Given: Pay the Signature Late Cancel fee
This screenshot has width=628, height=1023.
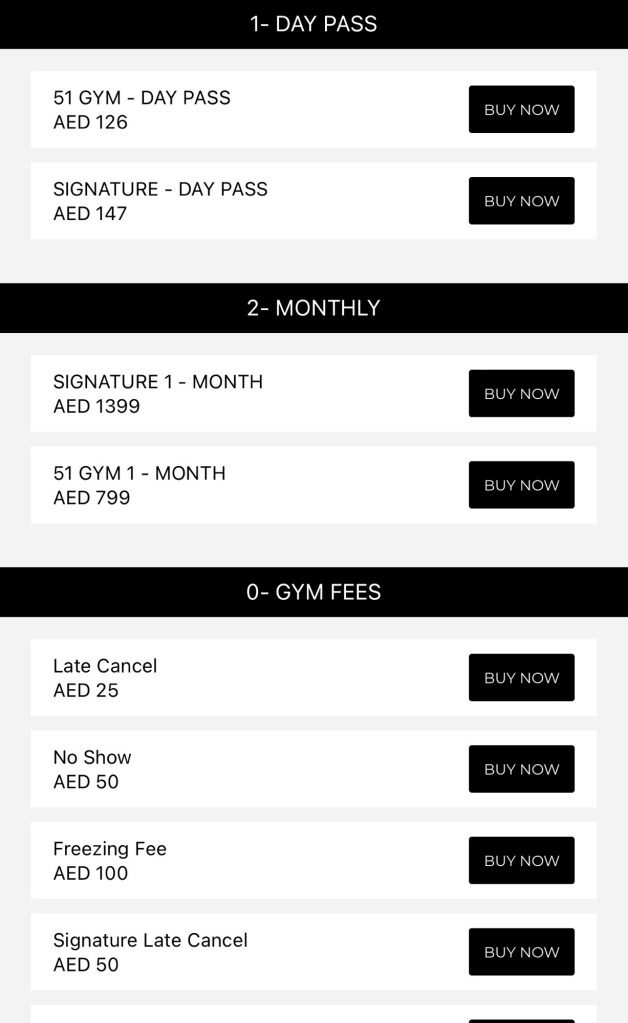Looking at the screenshot, I should (521, 952).
